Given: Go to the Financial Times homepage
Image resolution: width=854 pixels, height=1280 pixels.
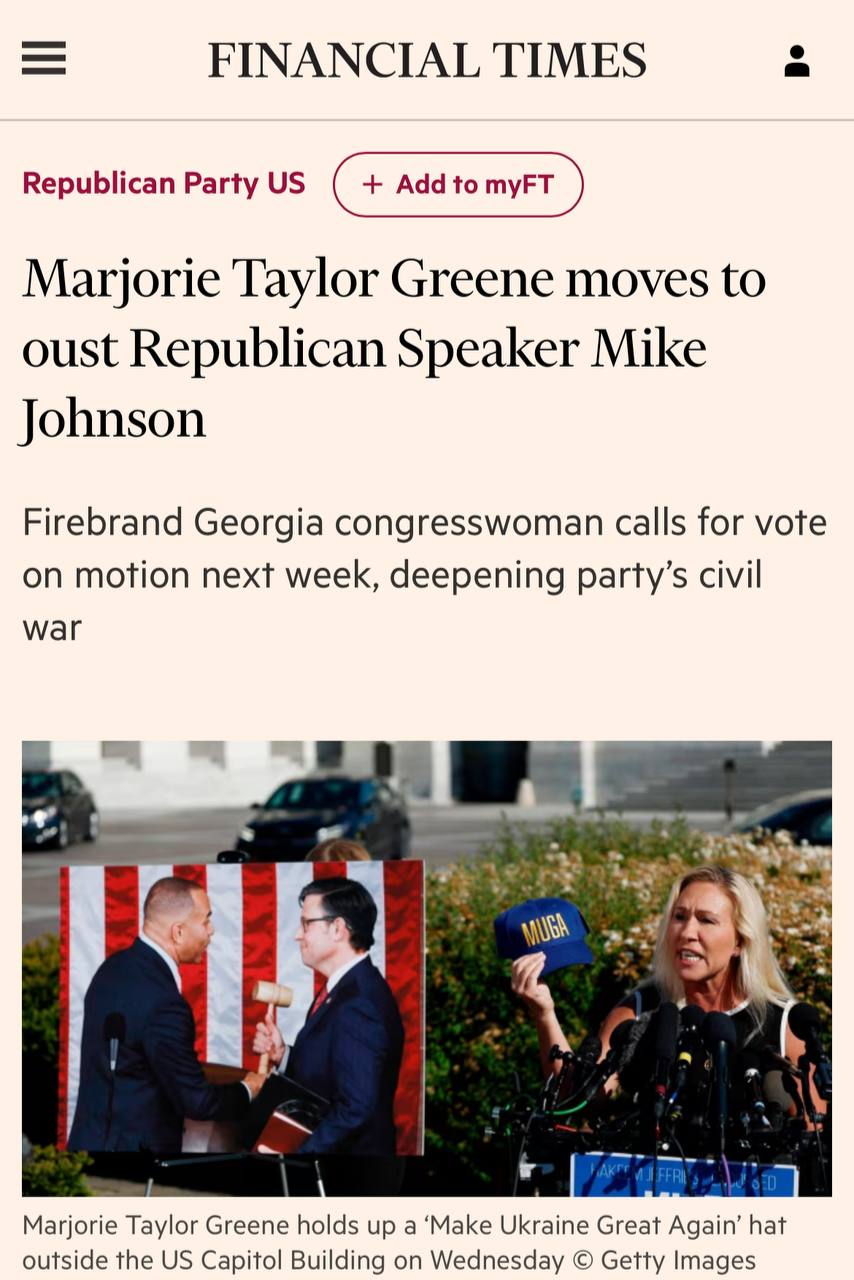Looking at the screenshot, I should click(x=427, y=60).
